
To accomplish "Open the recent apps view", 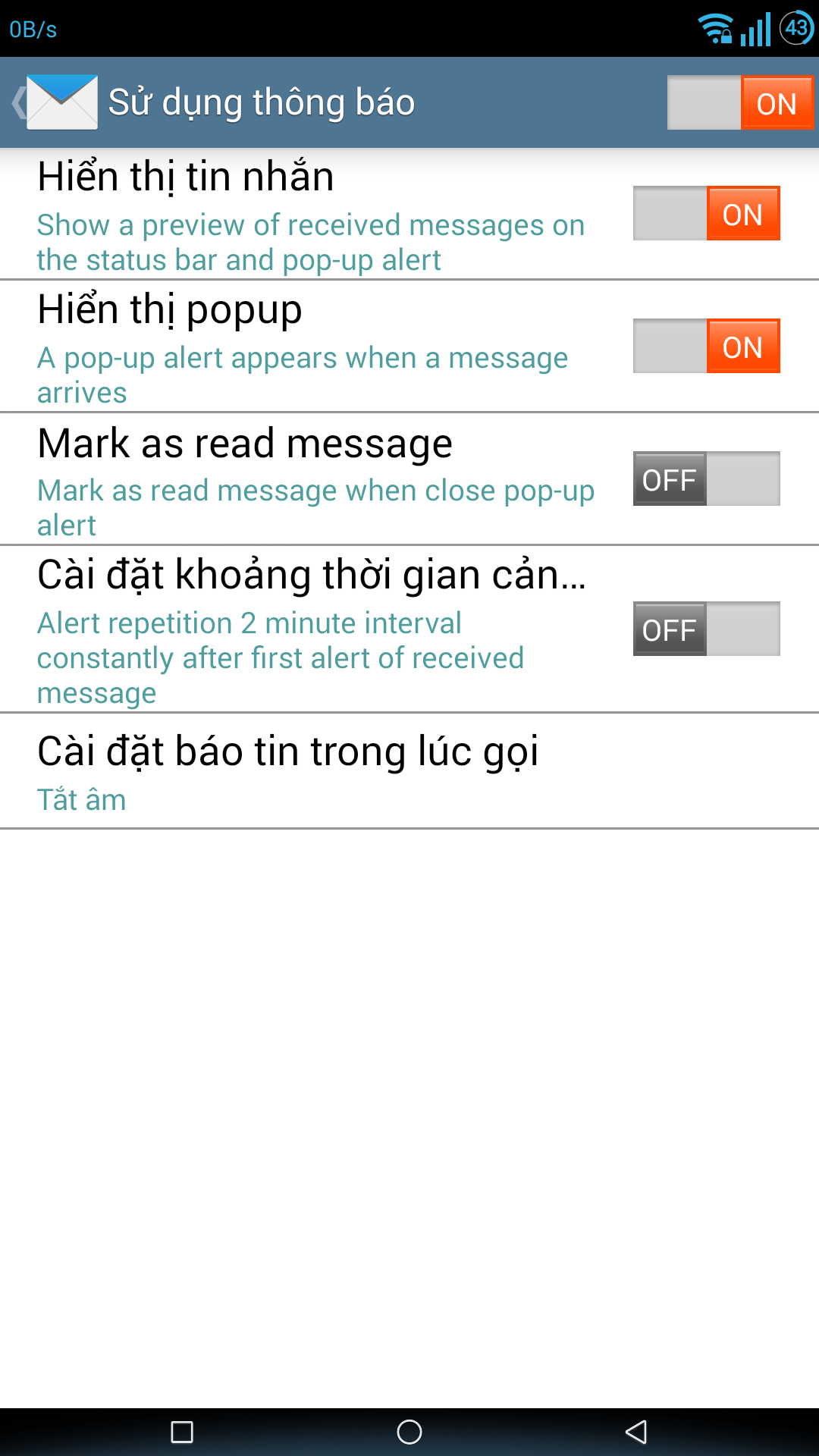I will tap(182, 1432).
